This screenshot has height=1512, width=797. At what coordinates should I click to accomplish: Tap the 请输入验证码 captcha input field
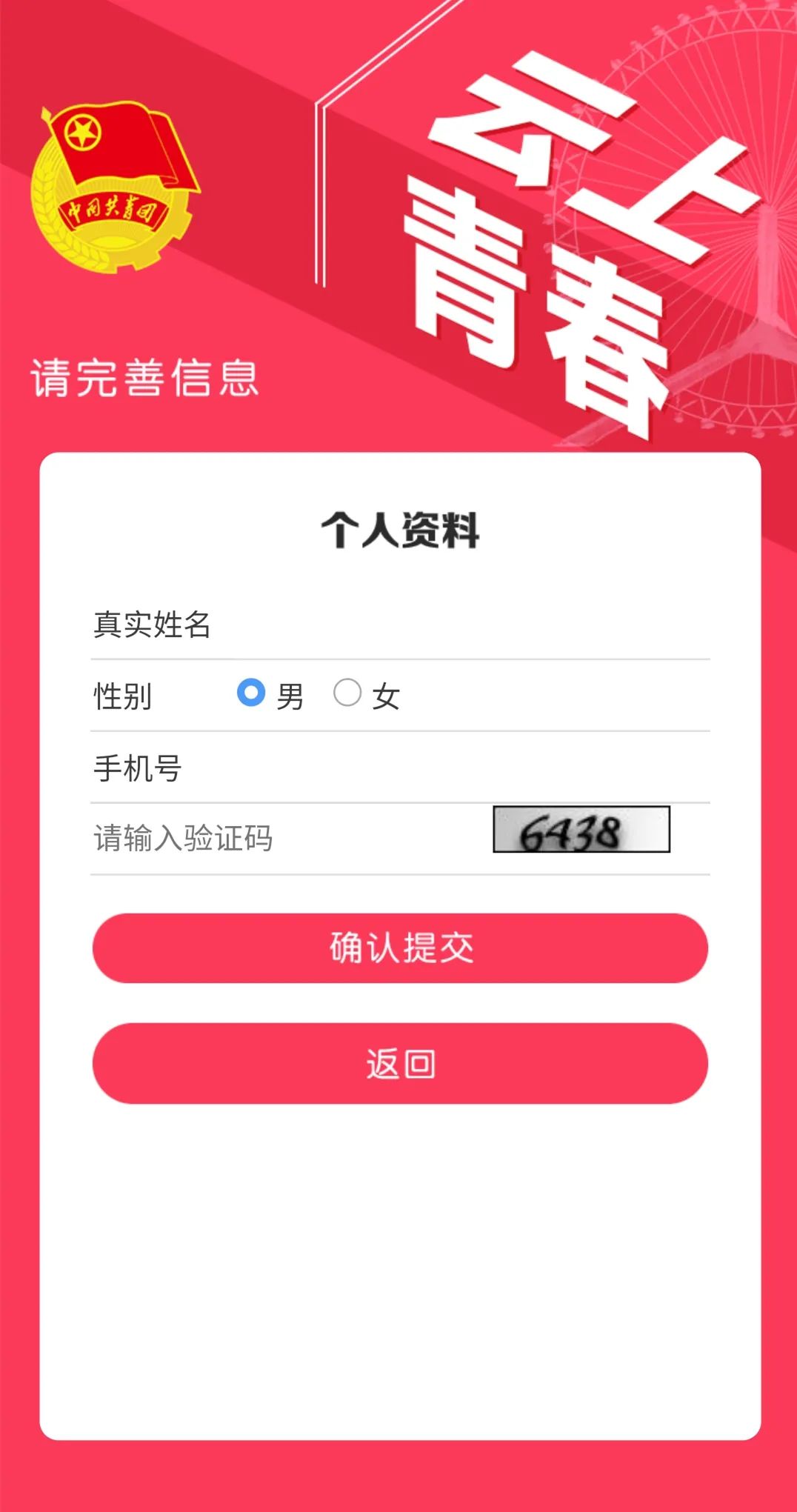click(289, 839)
